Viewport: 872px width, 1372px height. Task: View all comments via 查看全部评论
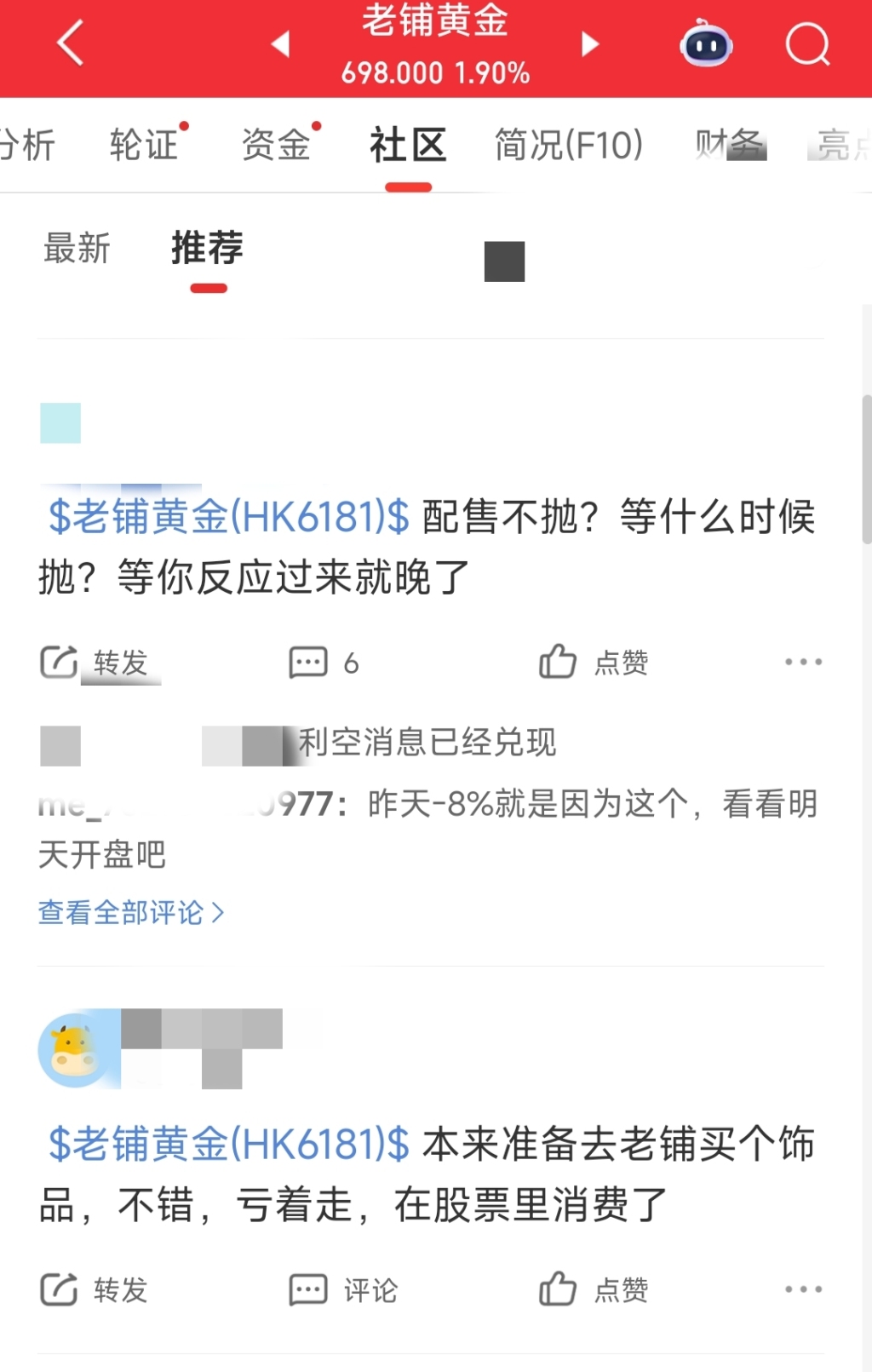pyautogui.click(x=131, y=913)
